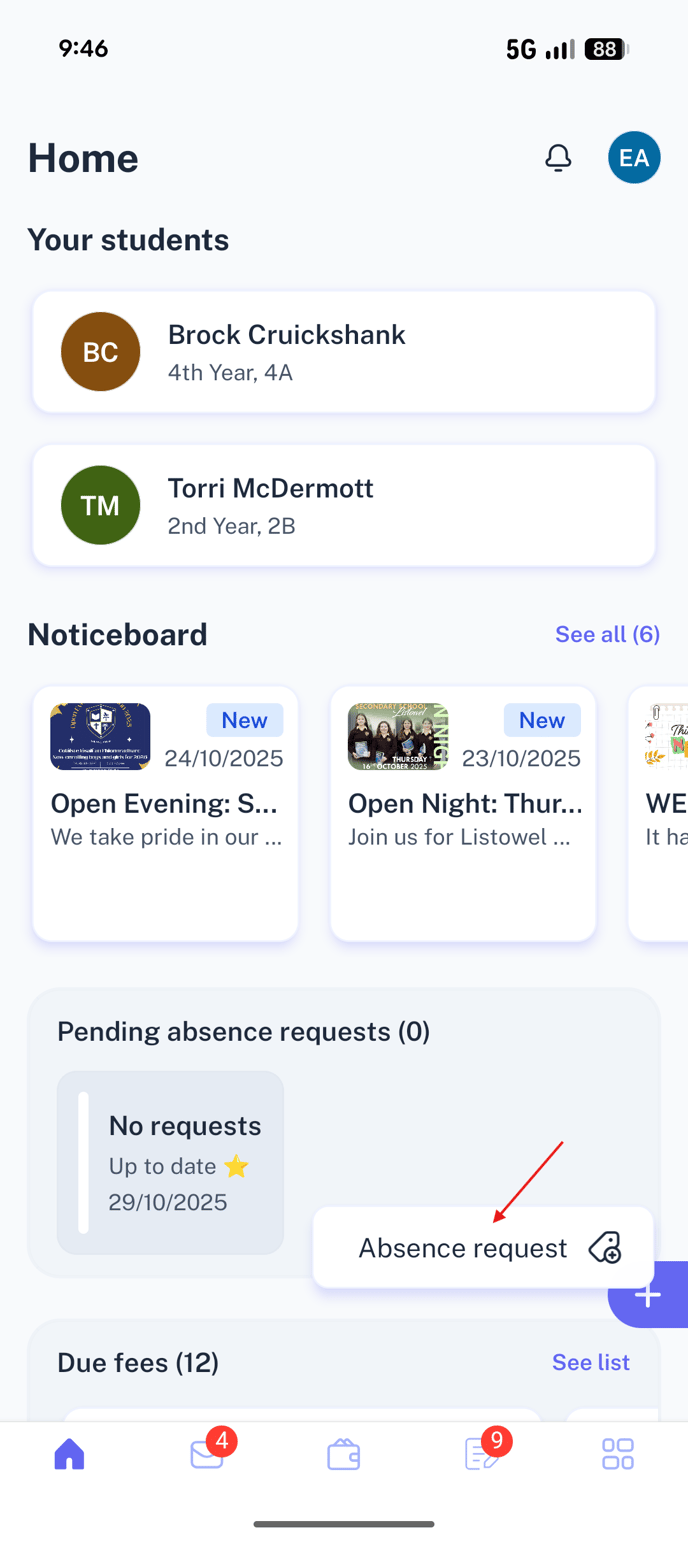Open the notifications bell

558,158
